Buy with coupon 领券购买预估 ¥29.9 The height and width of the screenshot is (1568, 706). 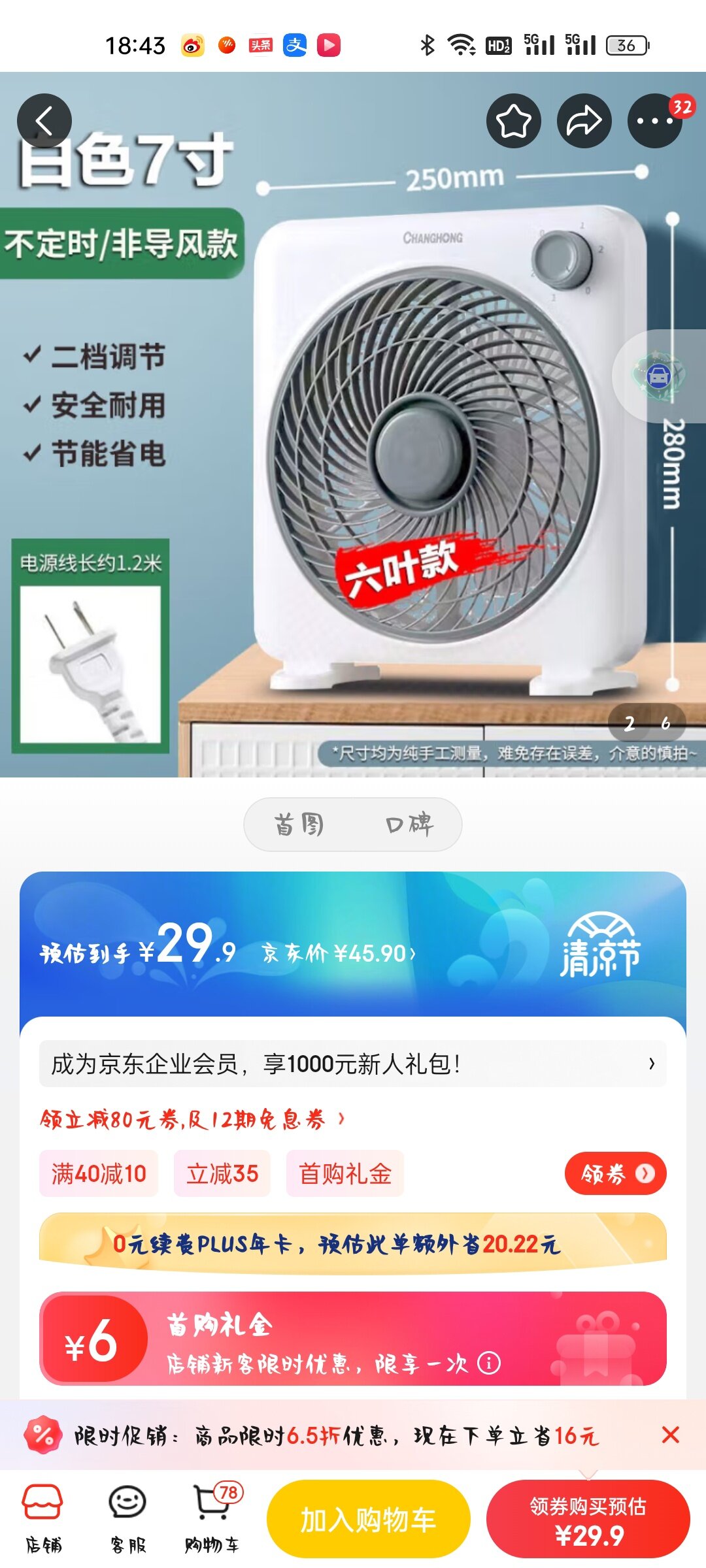tap(588, 1520)
